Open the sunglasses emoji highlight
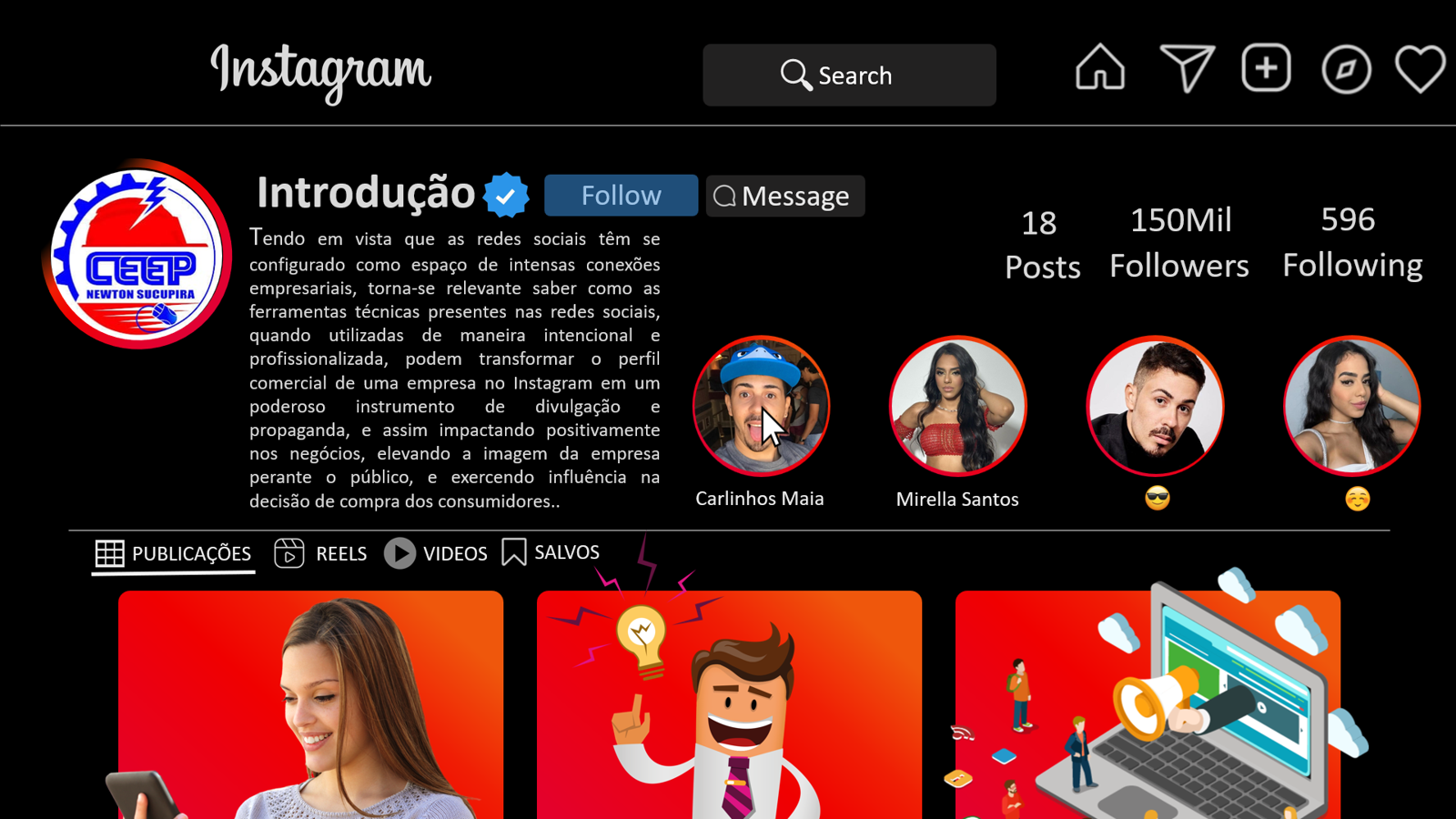Image resolution: width=1456 pixels, height=819 pixels. coord(1155,406)
